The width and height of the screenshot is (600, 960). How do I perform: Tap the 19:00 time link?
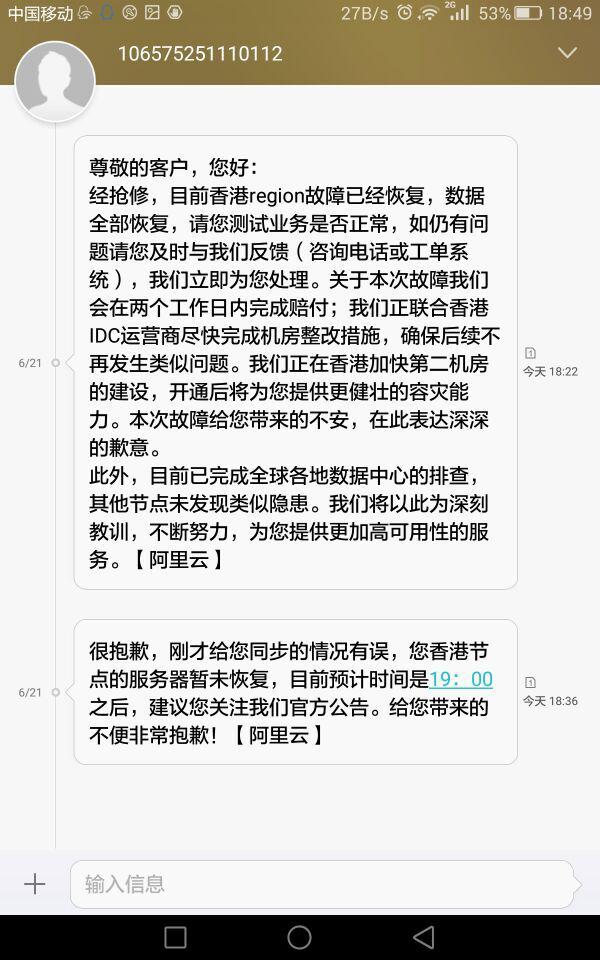tap(460, 680)
